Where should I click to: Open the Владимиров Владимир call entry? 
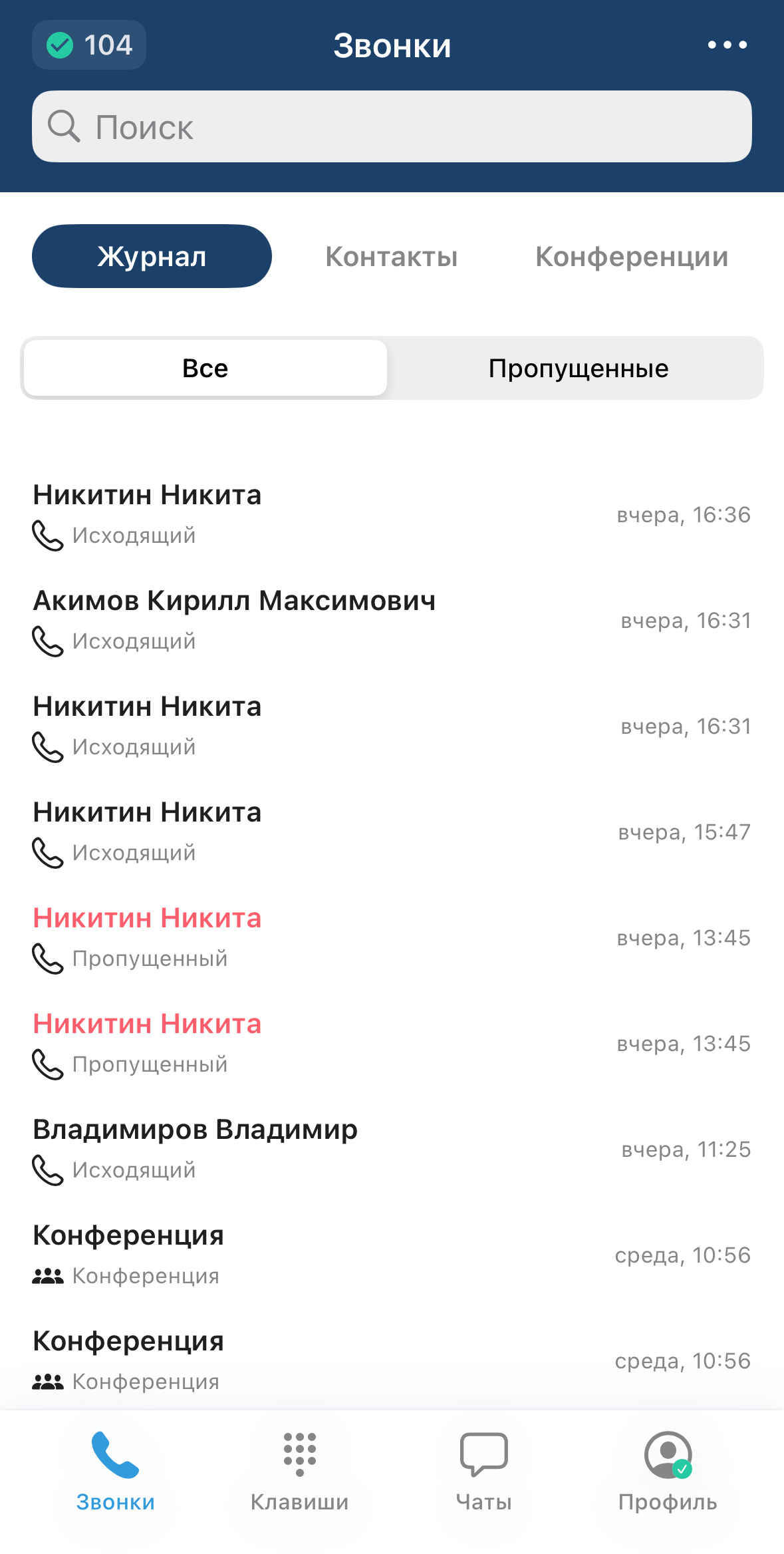click(x=392, y=1149)
